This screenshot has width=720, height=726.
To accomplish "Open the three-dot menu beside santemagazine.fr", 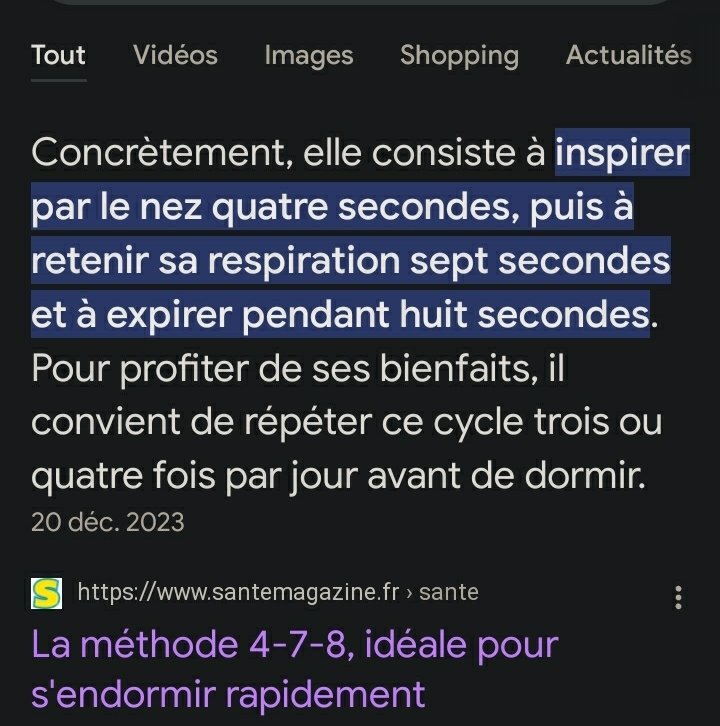I will (679, 598).
